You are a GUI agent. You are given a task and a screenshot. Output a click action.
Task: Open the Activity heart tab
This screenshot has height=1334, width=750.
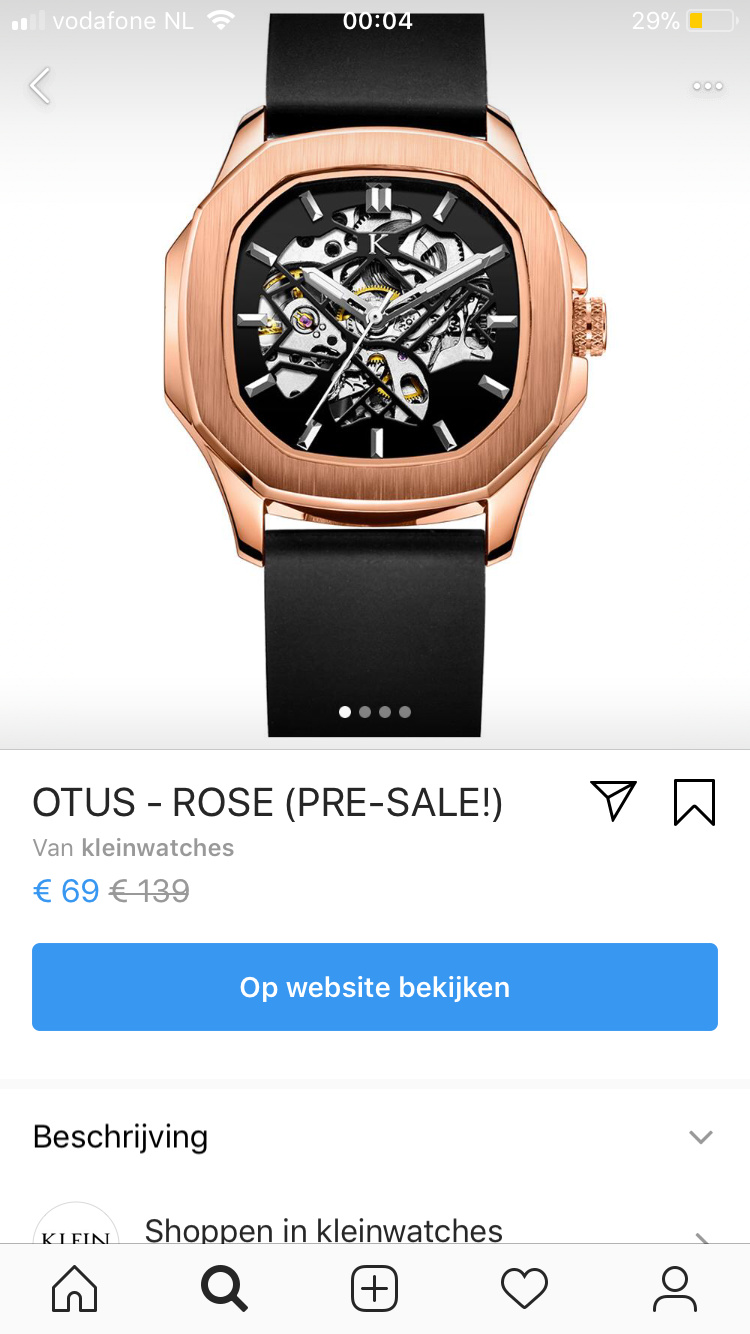pos(524,1289)
